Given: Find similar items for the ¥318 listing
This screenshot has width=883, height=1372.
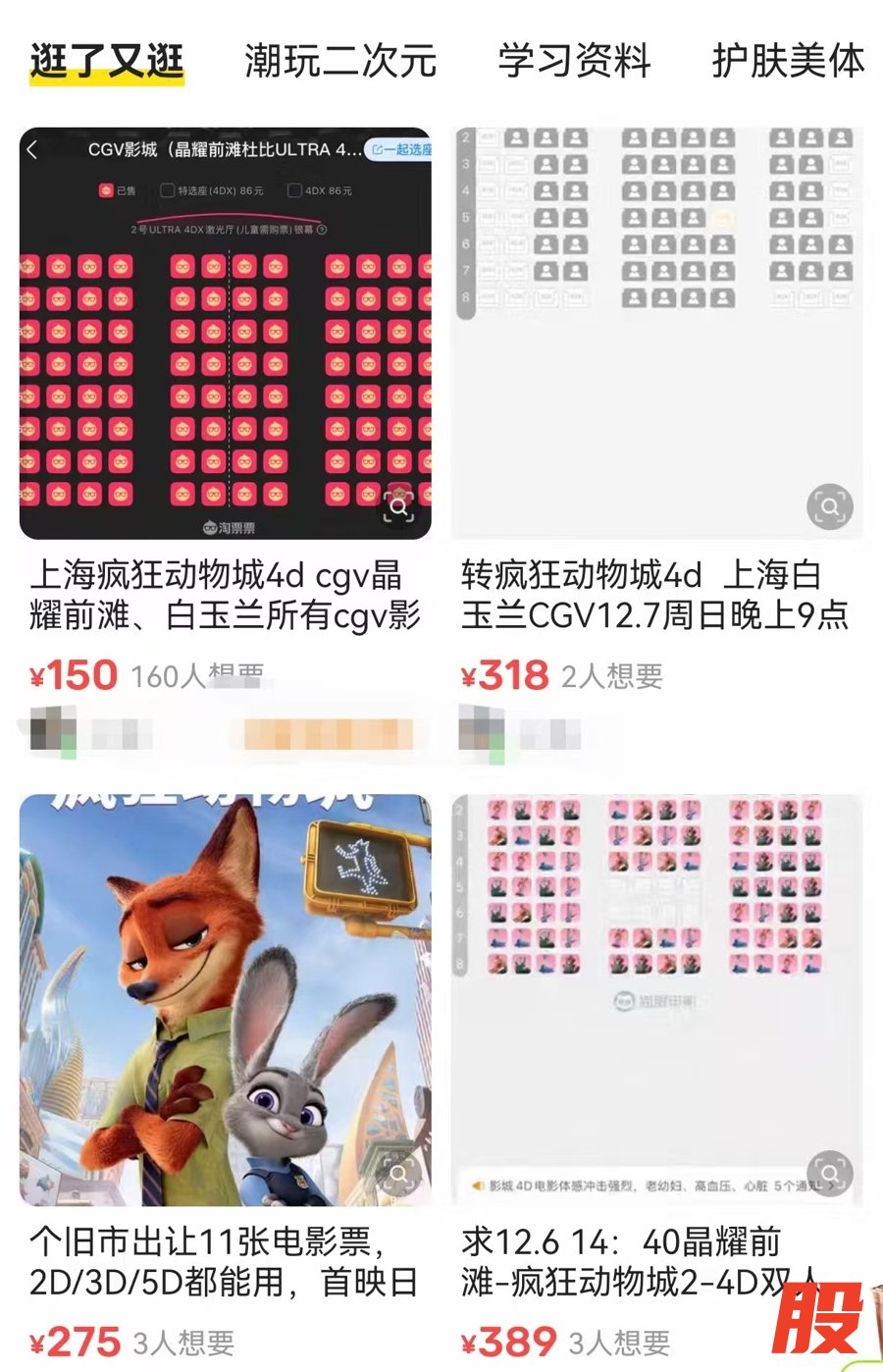Looking at the screenshot, I should (x=830, y=506).
